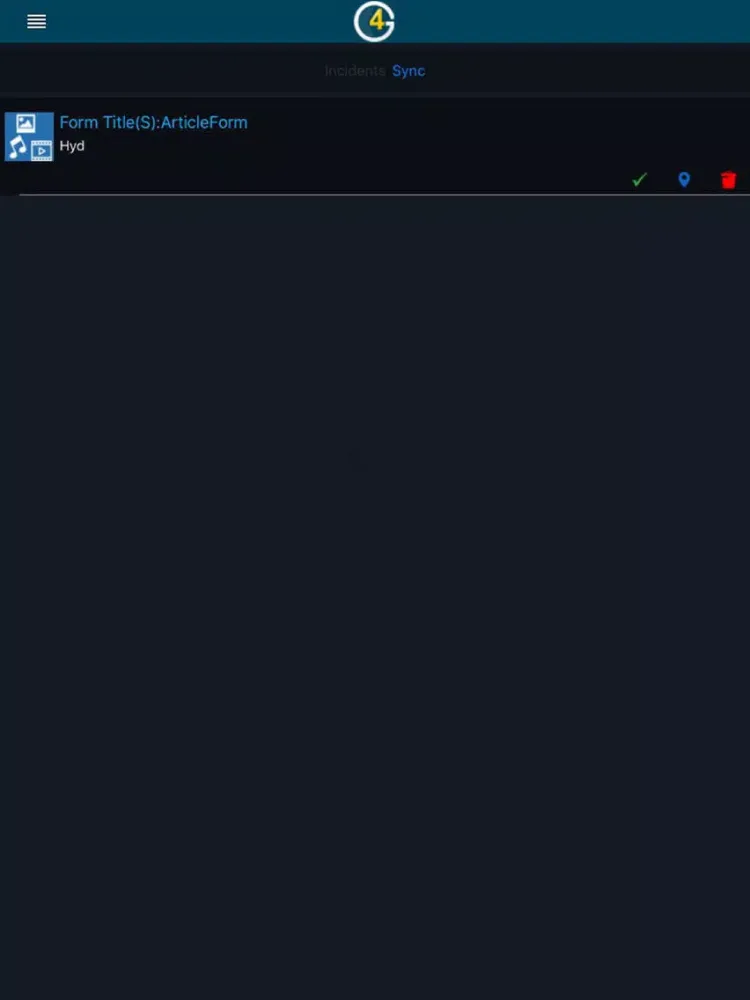Open the hamburger drawer menu

(x=37, y=22)
